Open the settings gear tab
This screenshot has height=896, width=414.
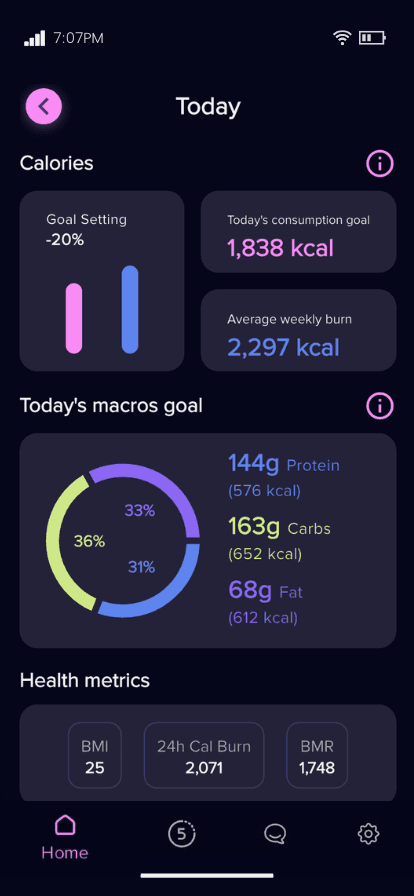click(x=368, y=834)
